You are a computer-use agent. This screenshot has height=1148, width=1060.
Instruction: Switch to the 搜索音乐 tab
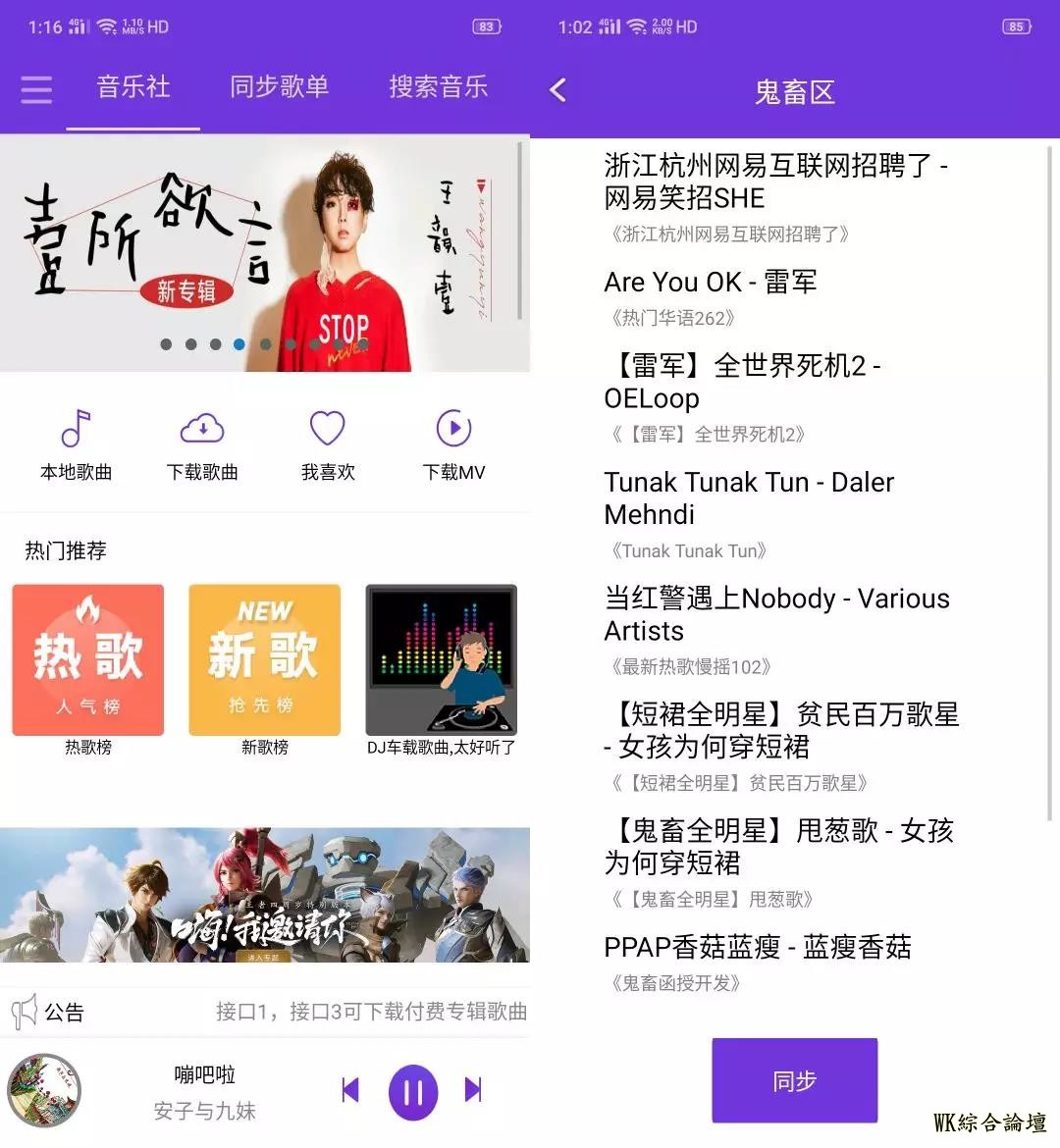(438, 87)
